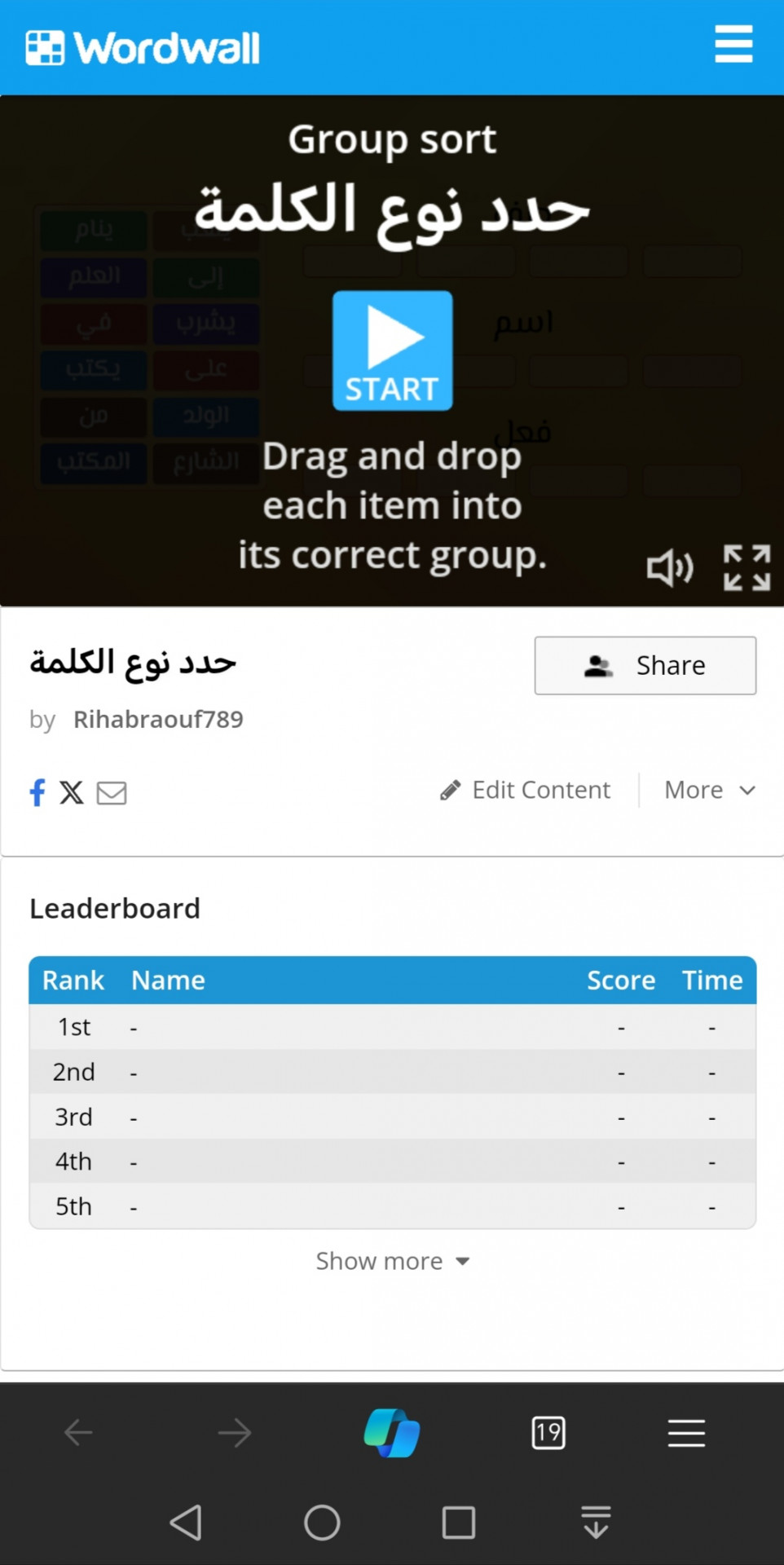
Task: Open the Wordwall home logo
Action: [x=143, y=48]
